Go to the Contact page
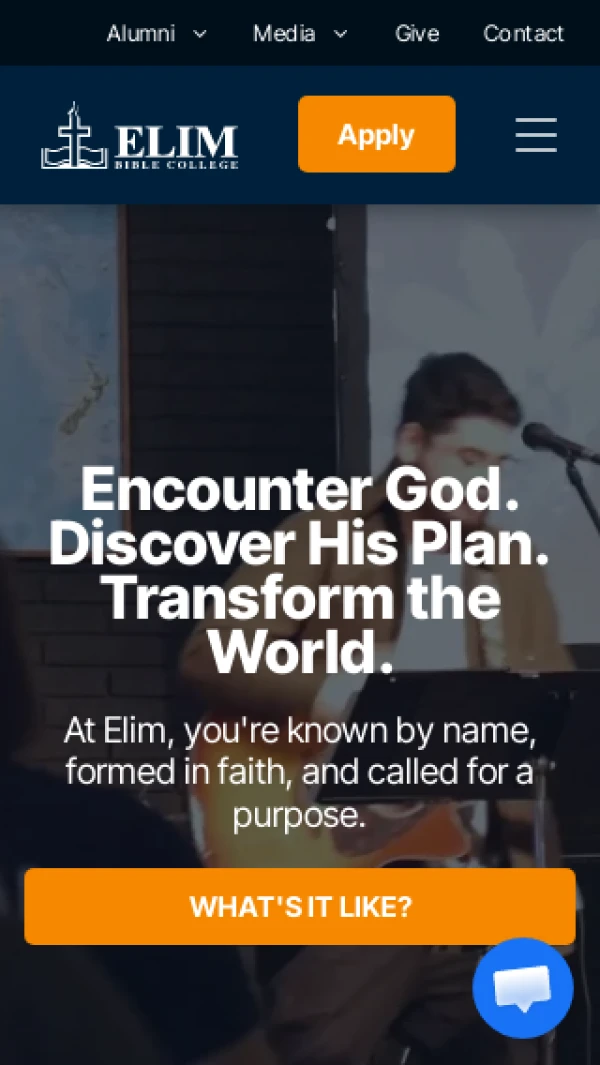Image resolution: width=600 pixels, height=1065 pixels. click(523, 33)
